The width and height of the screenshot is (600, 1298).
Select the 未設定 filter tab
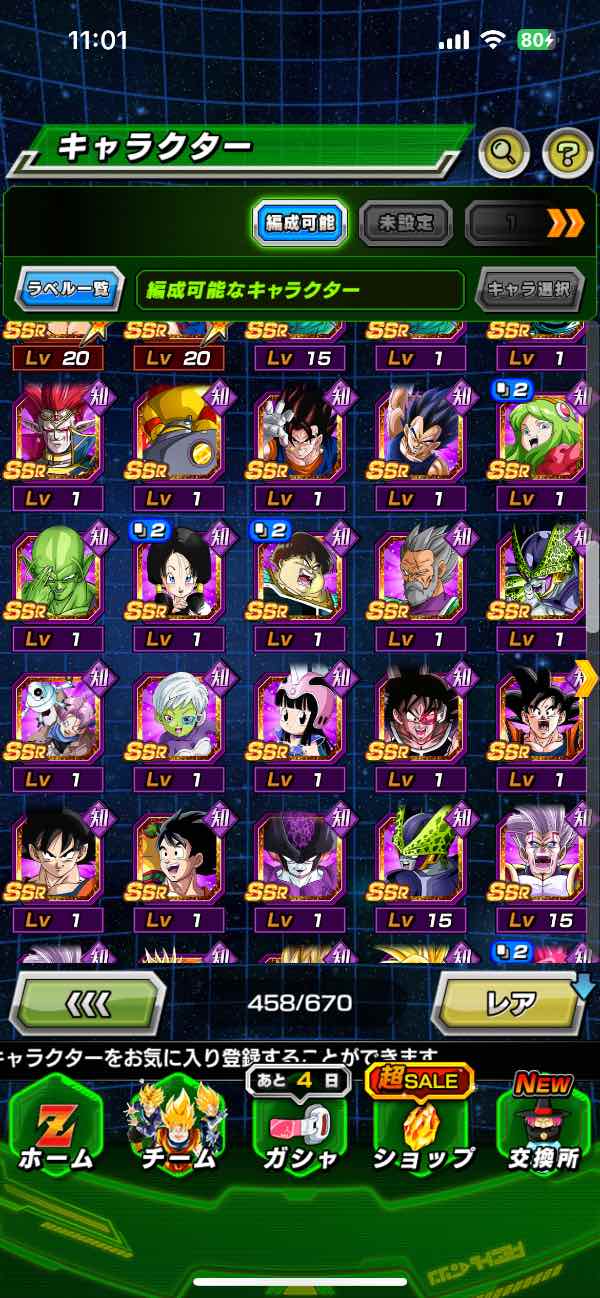[x=405, y=223]
